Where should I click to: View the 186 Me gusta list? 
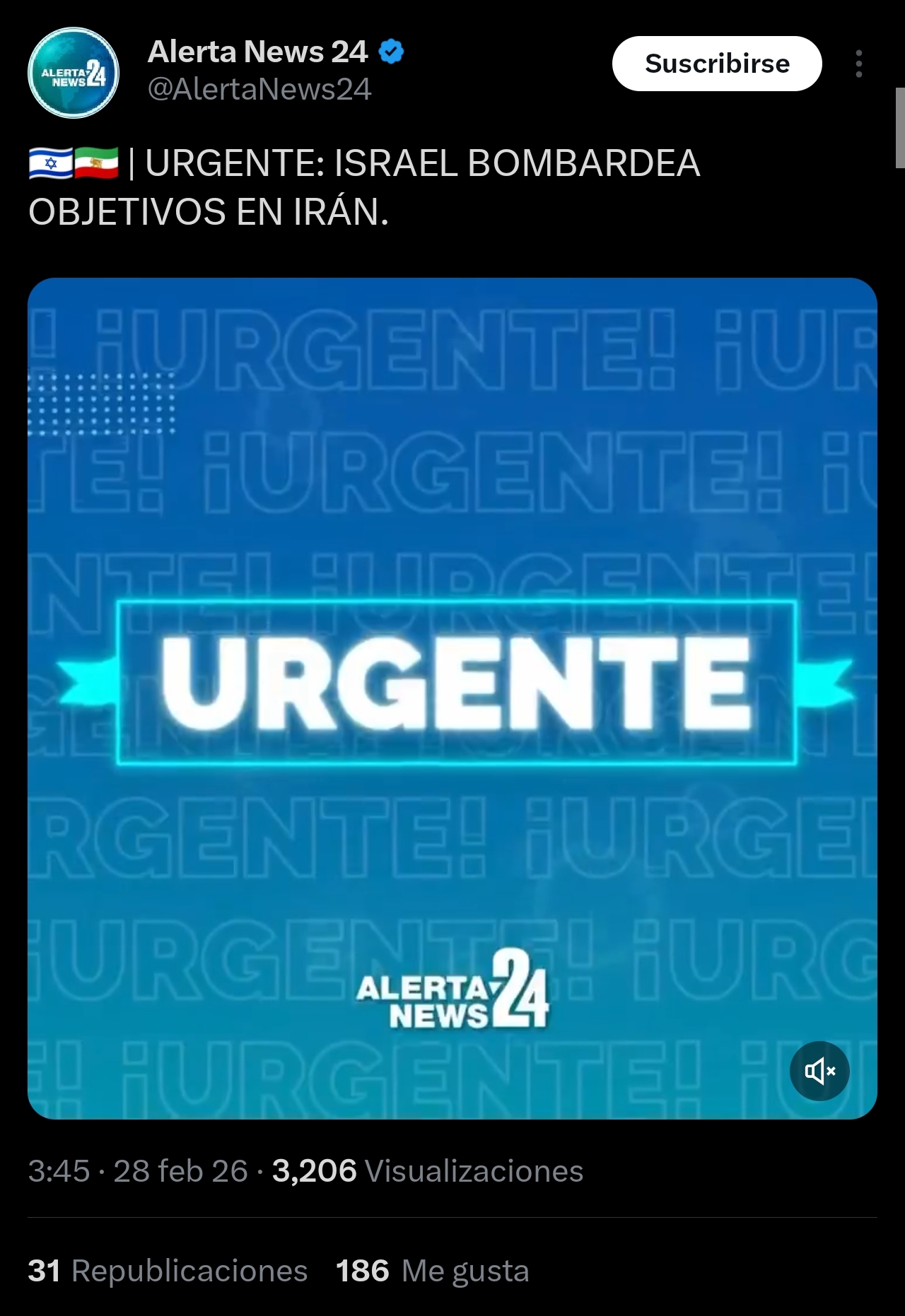coord(432,1271)
